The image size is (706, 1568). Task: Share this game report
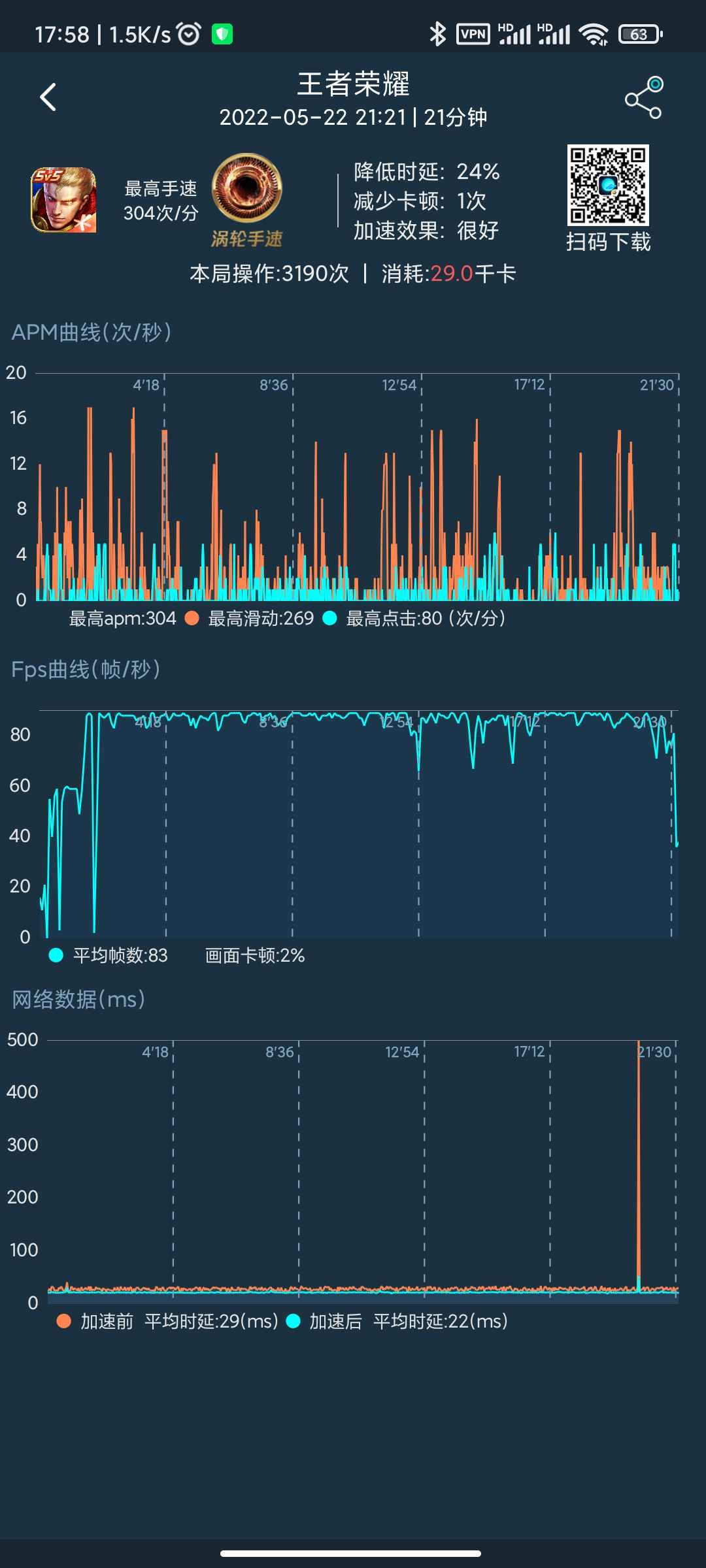(644, 97)
